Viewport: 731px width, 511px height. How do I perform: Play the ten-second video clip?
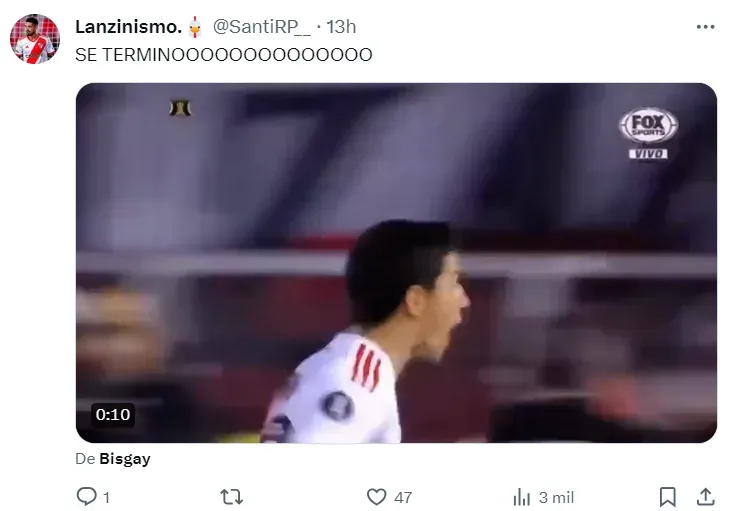tap(396, 262)
